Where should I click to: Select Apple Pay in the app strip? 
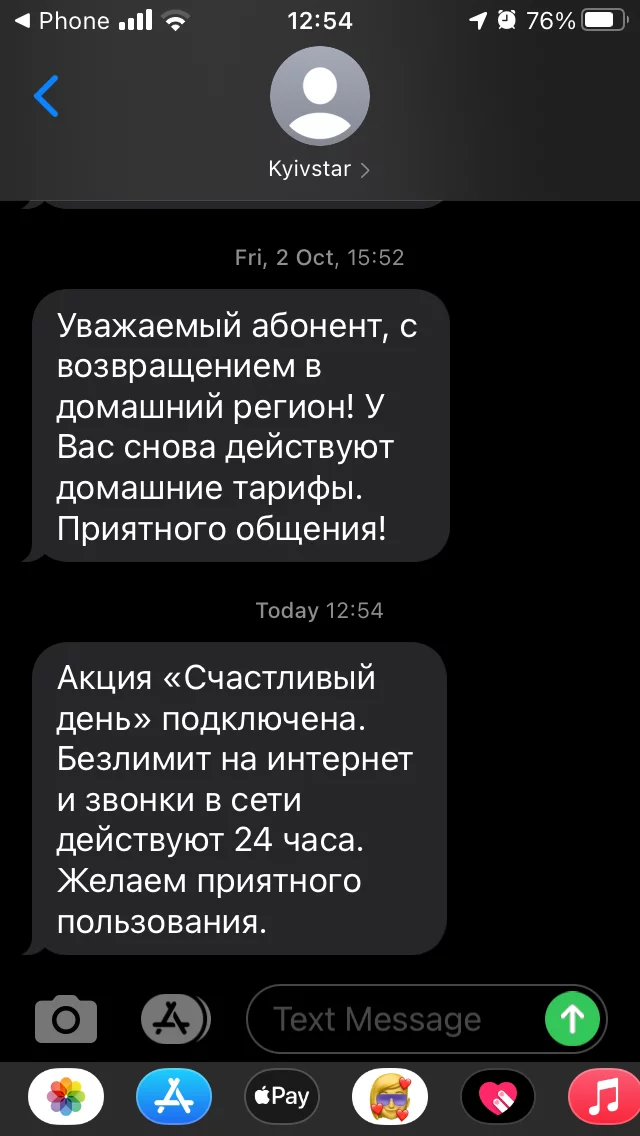[x=282, y=1096]
